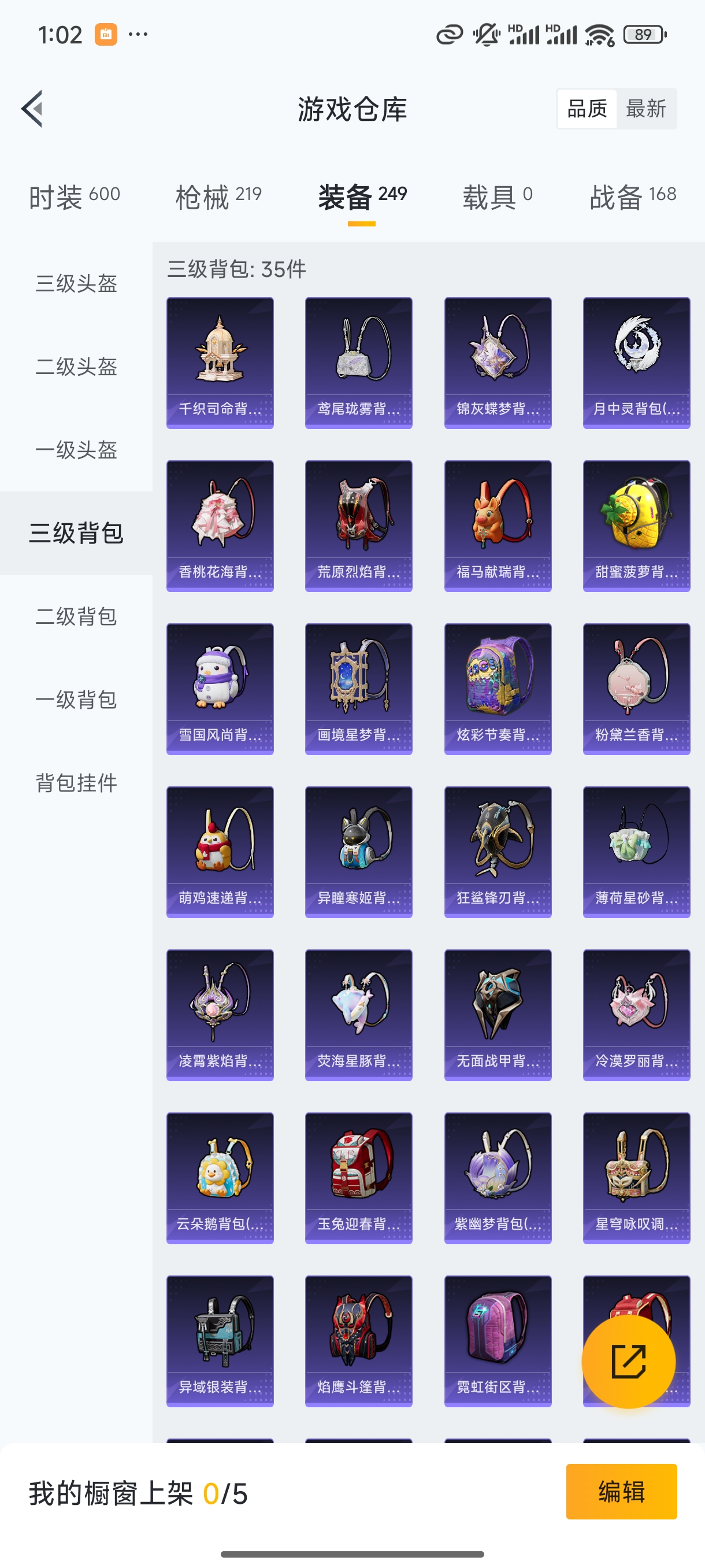705x1568 pixels.
Task: Open the 甜蜜菠萝 backpack item
Action: [636, 526]
